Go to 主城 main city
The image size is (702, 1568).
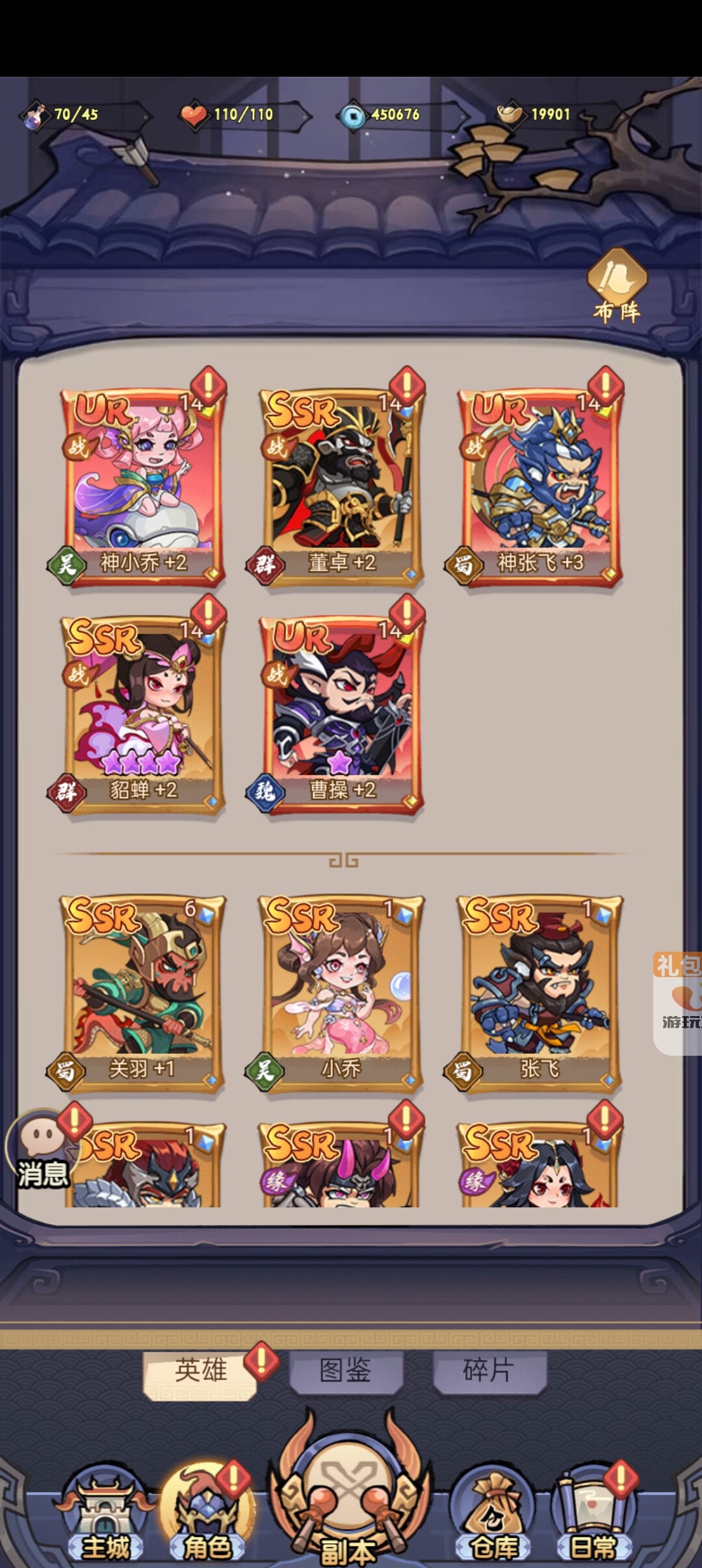[105, 1515]
